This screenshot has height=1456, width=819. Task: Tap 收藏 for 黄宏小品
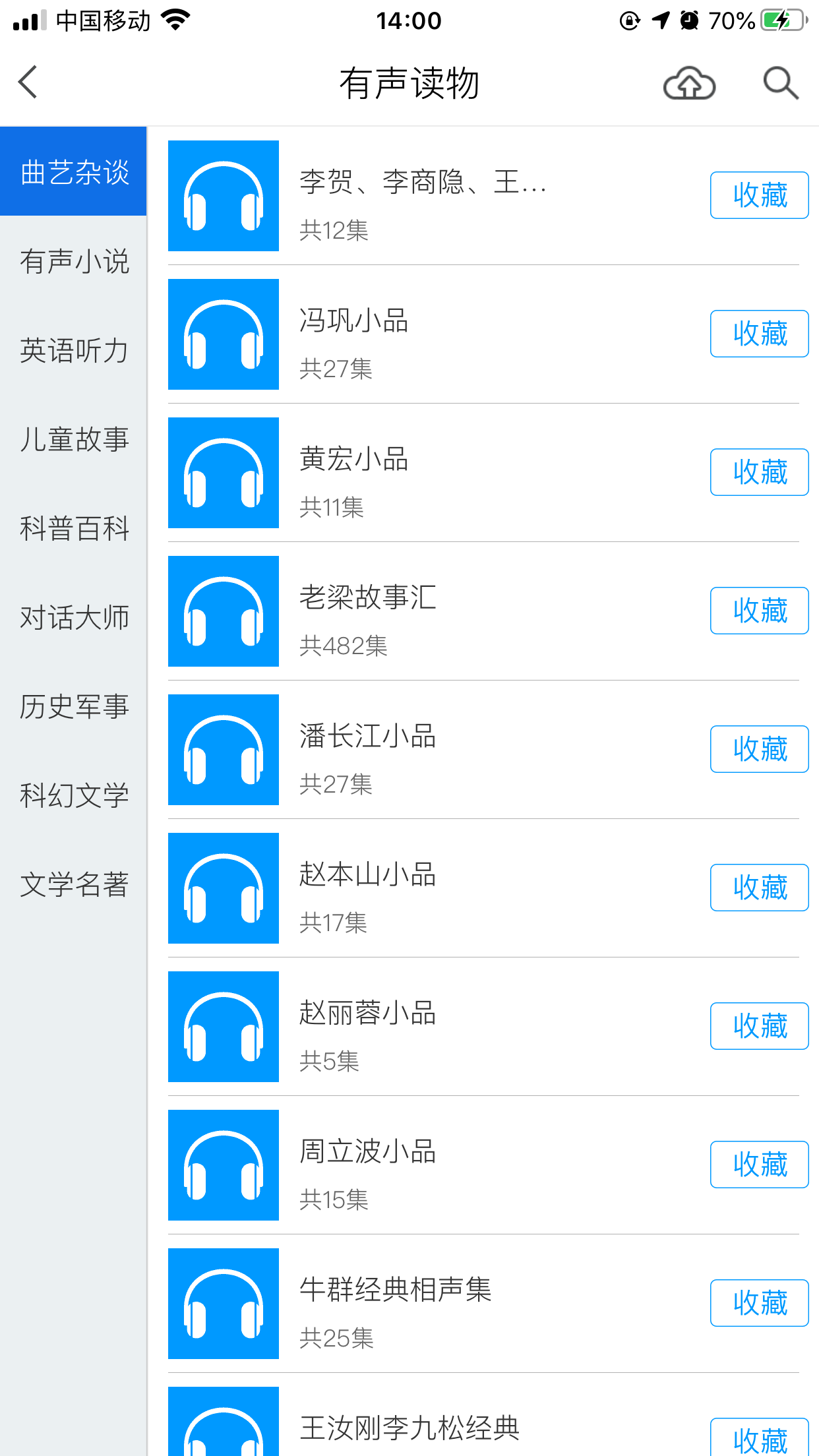click(x=760, y=472)
